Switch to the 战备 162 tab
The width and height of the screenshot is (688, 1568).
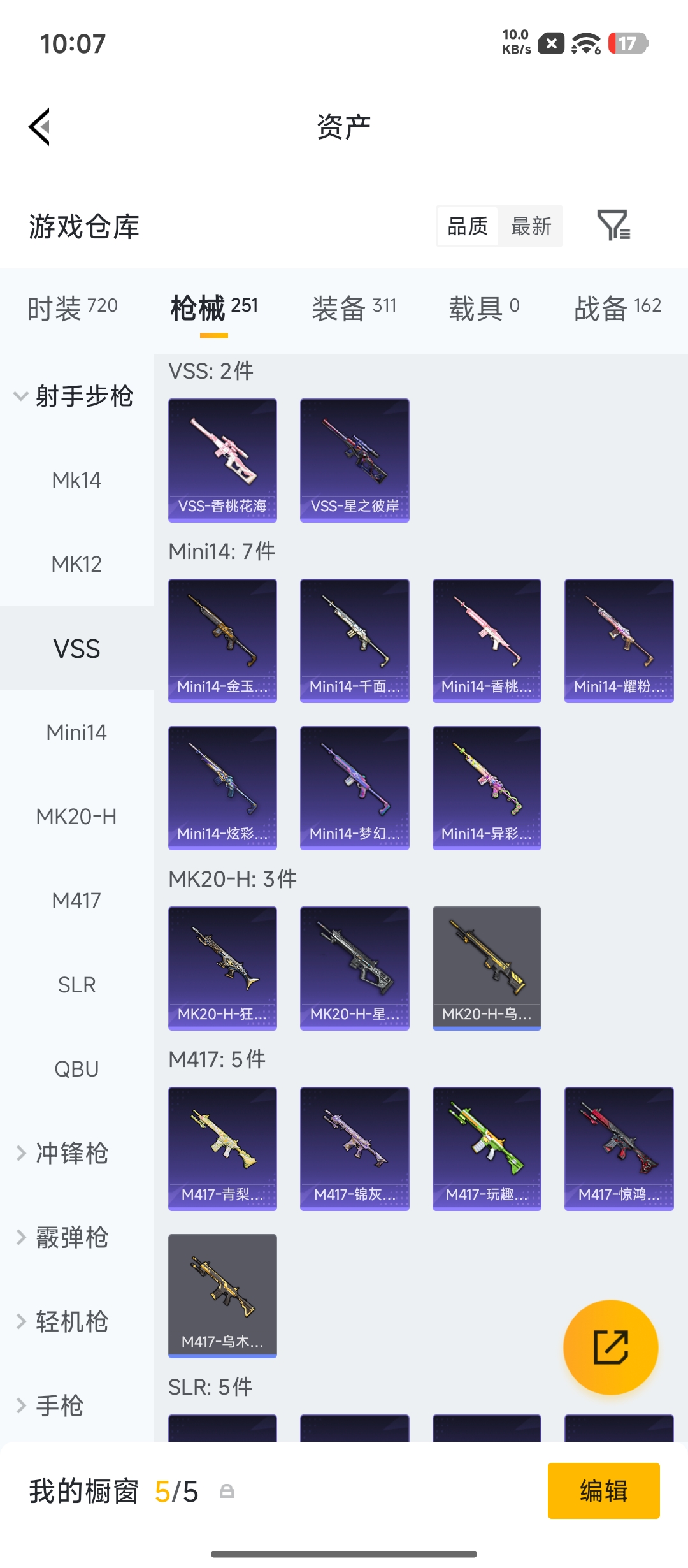(618, 309)
